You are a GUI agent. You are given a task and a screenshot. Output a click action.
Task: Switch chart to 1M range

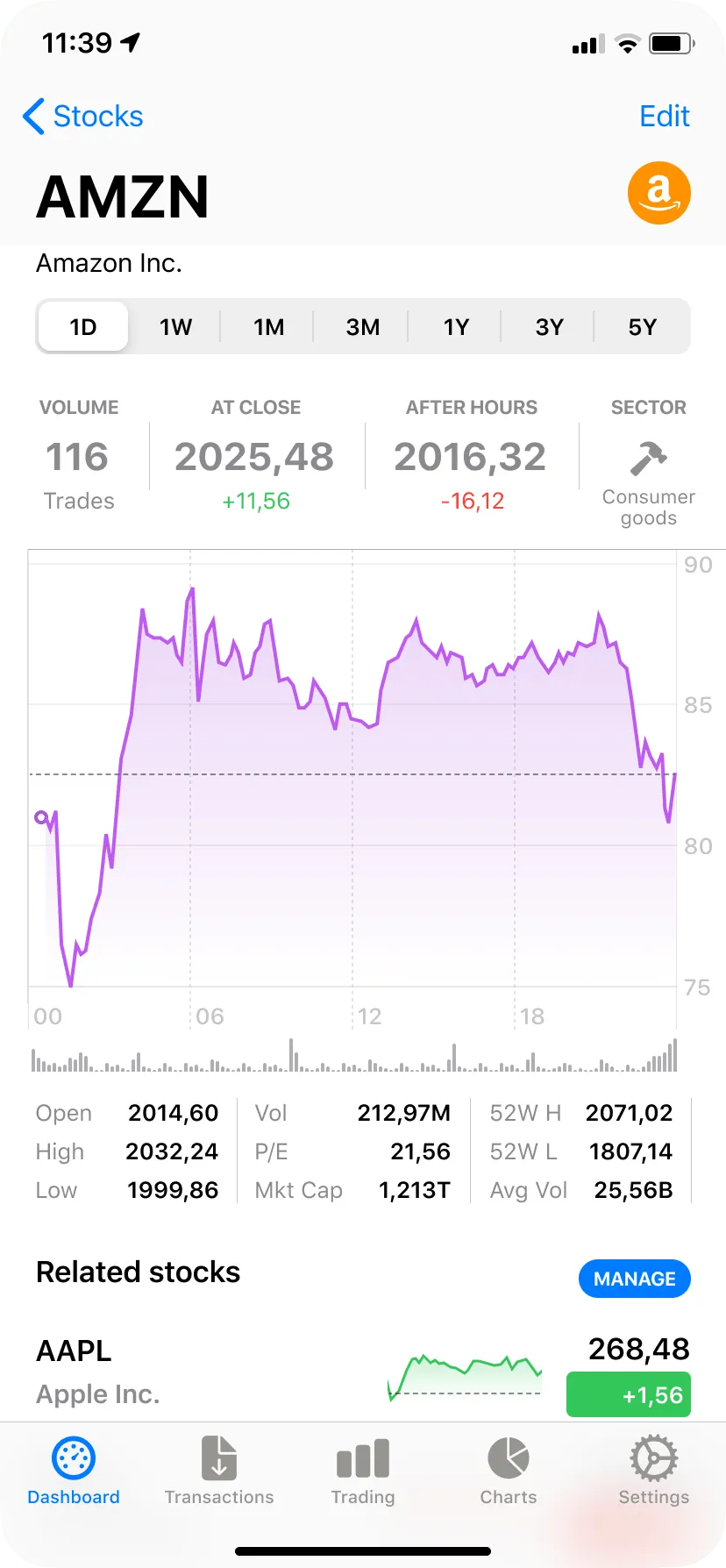point(268,327)
